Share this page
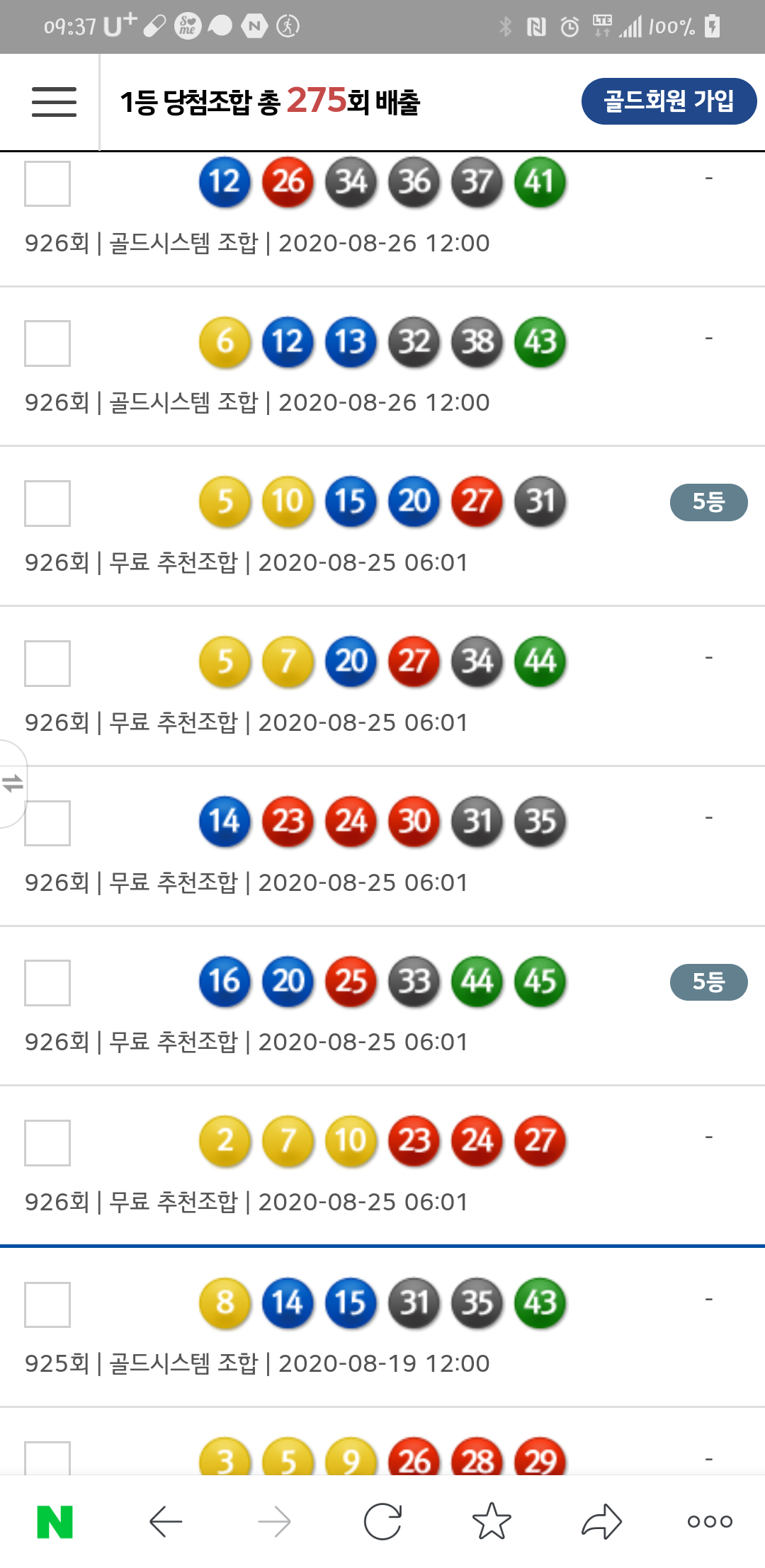765x1568 pixels. tap(601, 1522)
